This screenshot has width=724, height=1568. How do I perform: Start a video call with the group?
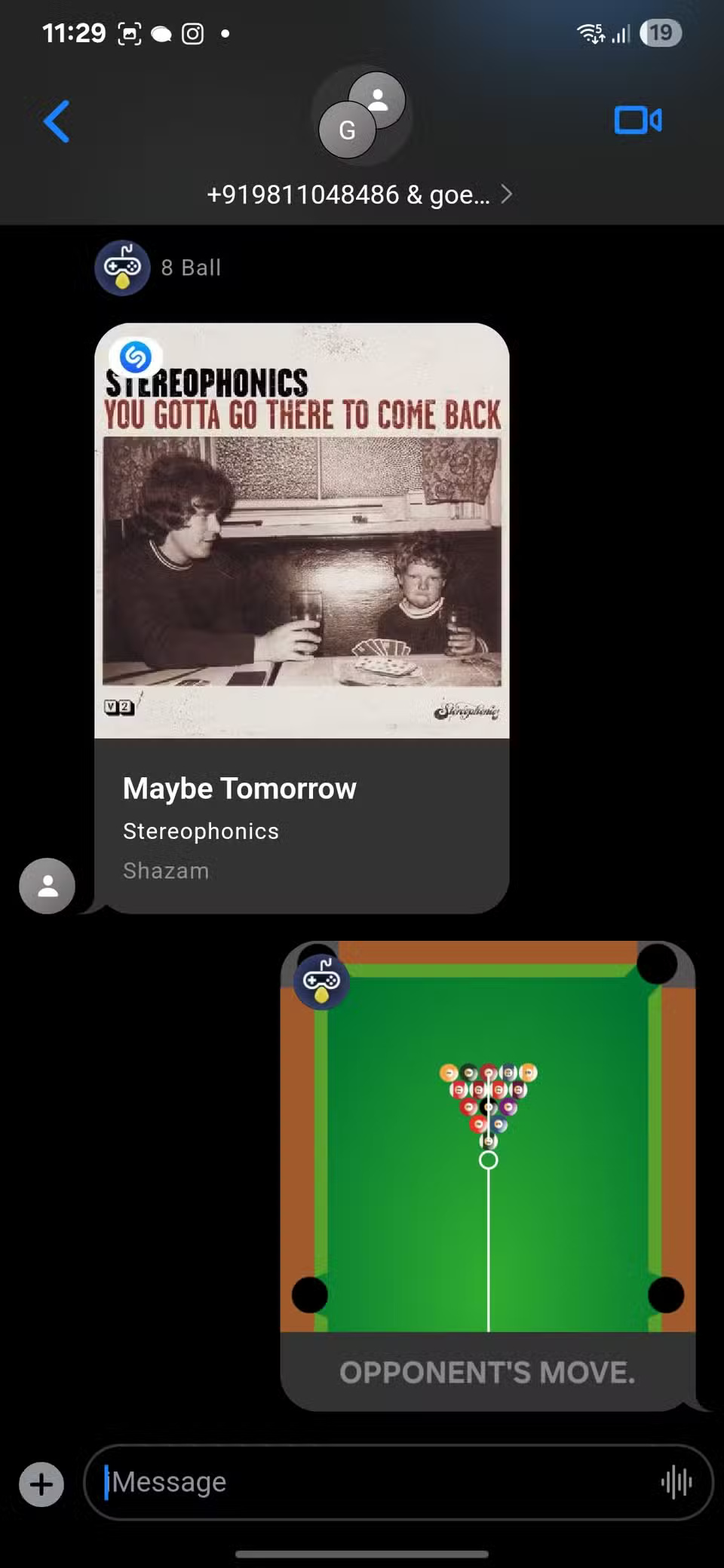(x=638, y=121)
